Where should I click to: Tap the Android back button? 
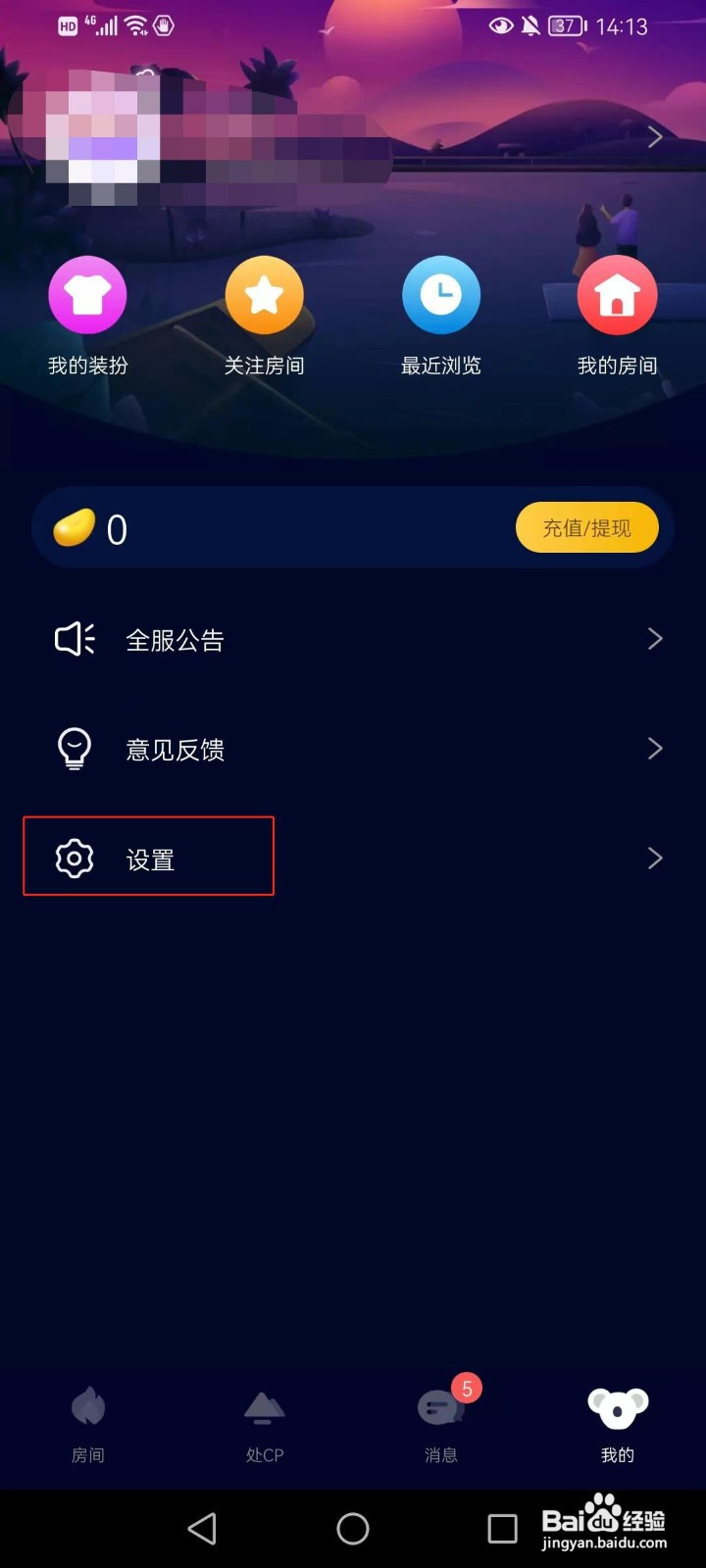pos(202,1527)
